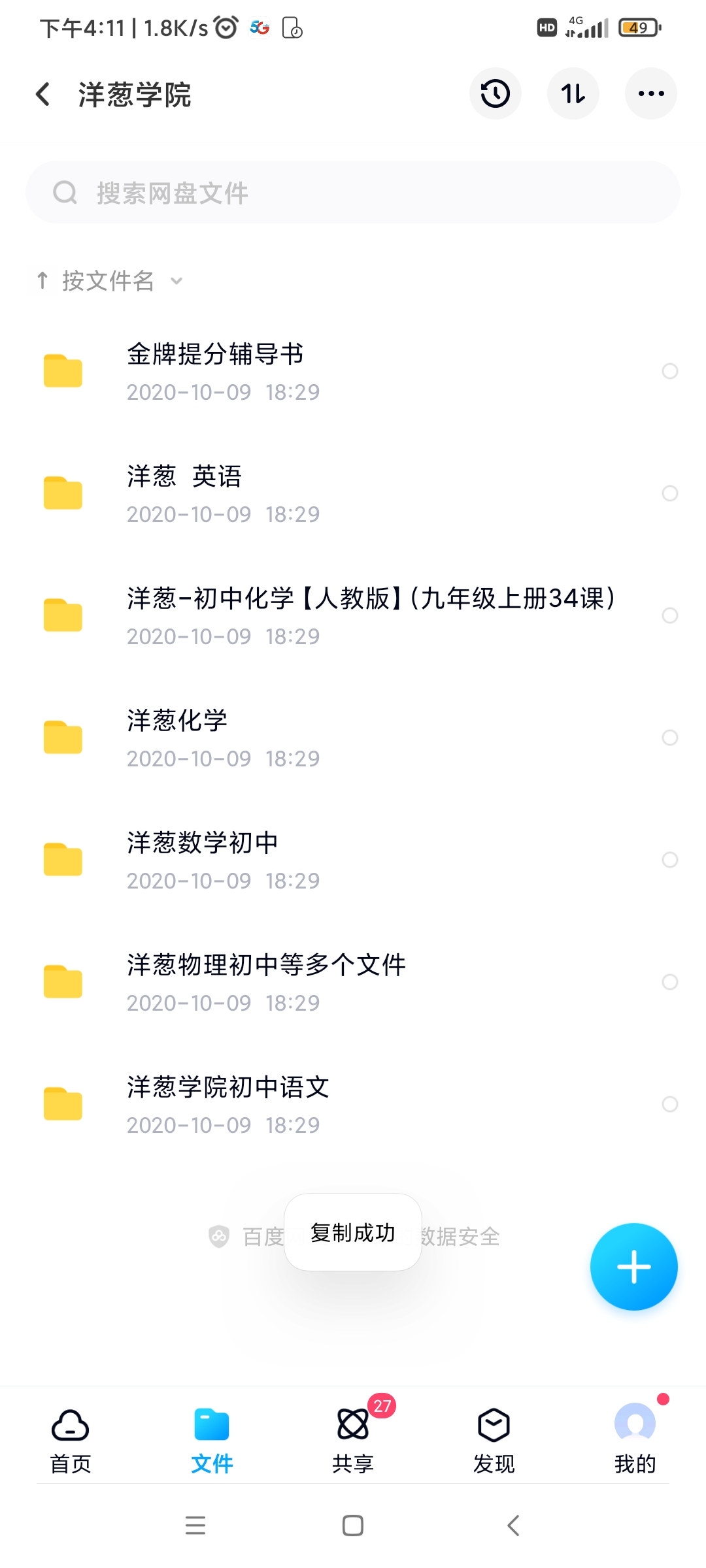The width and height of the screenshot is (706, 1568).
Task: Open the 金牌提分辅导书 folder
Action: [x=216, y=371]
